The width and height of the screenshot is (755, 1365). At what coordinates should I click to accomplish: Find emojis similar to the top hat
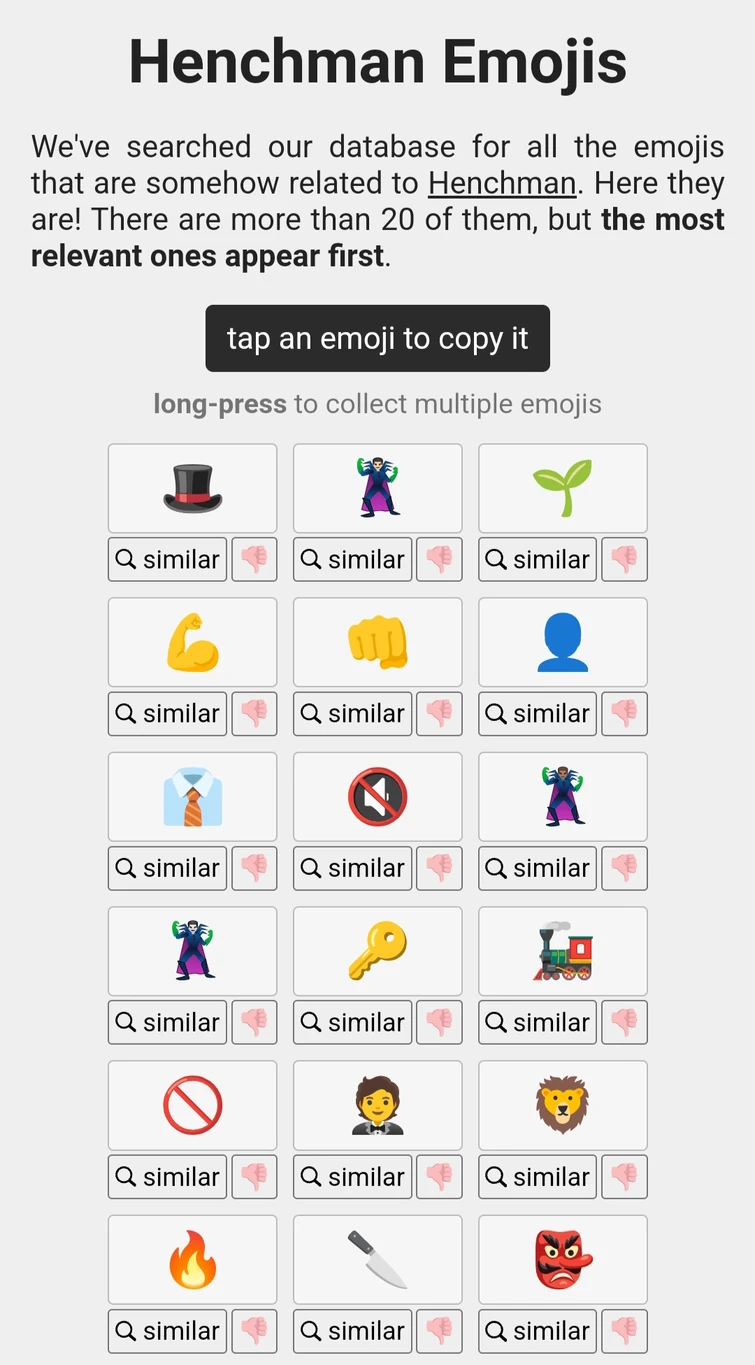pos(168,559)
